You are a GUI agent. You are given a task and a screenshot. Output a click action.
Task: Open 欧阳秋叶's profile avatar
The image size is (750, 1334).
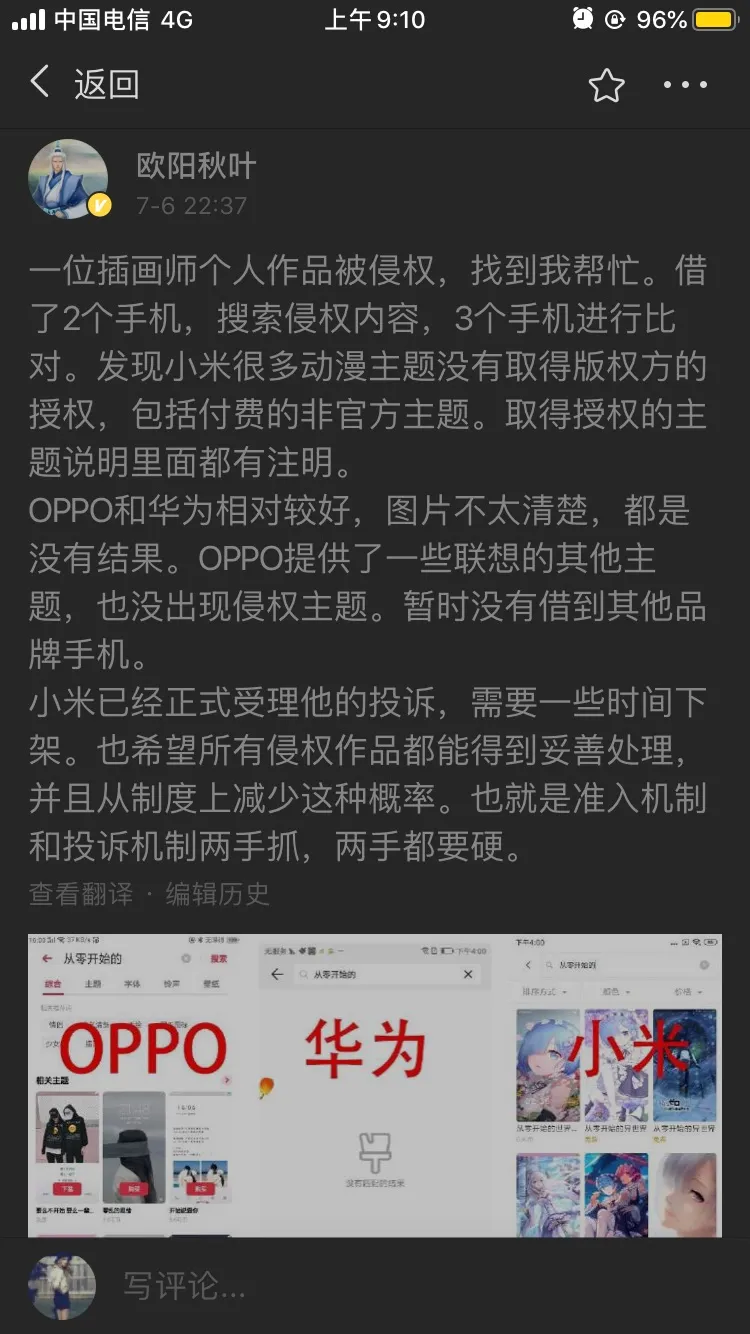click(69, 179)
